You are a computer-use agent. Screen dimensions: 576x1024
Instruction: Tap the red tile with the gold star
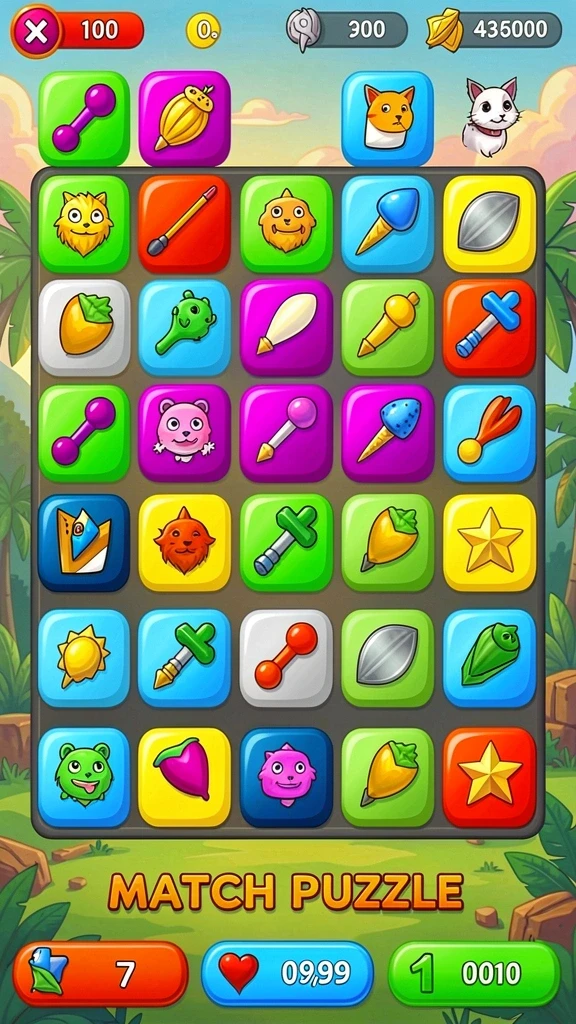(489, 777)
